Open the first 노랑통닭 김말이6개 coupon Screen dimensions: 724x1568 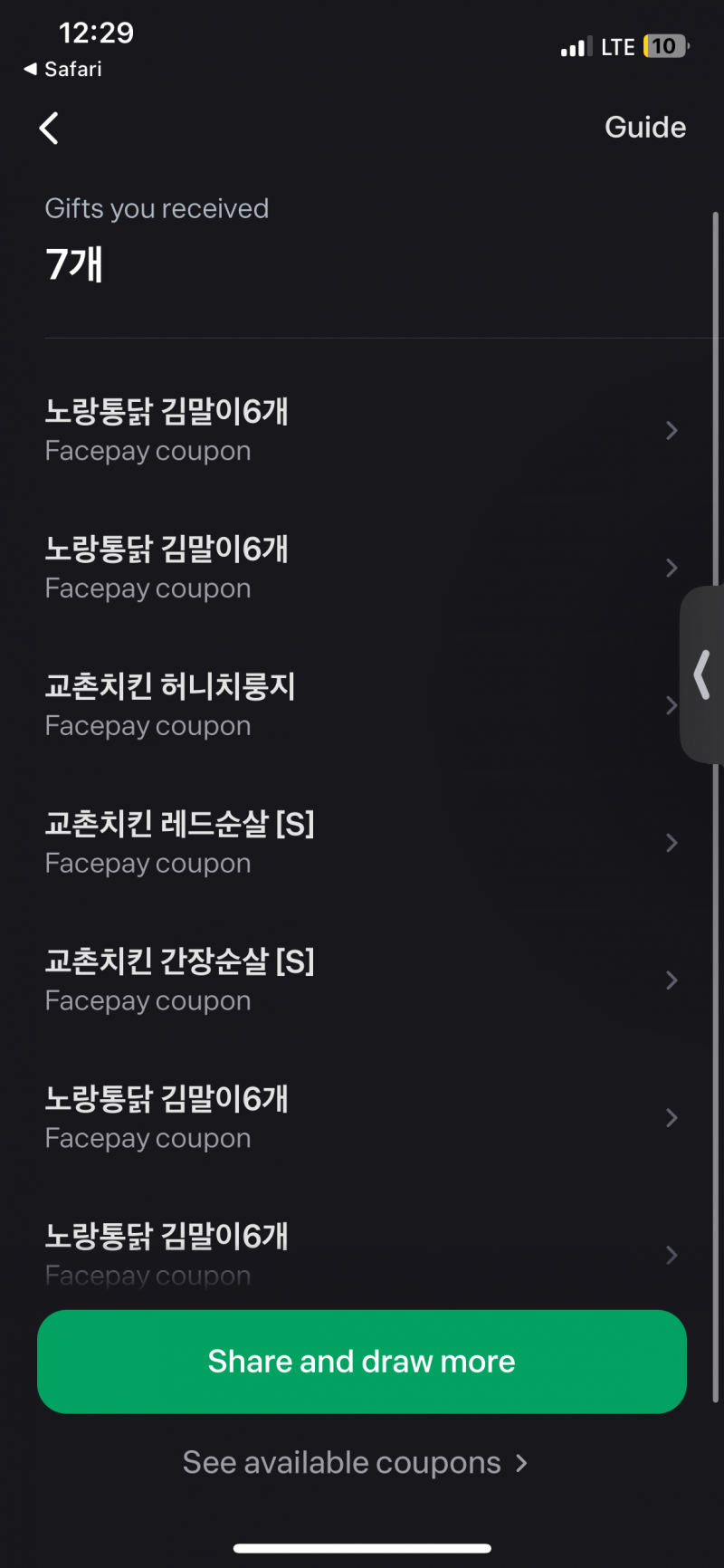click(362, 430)
